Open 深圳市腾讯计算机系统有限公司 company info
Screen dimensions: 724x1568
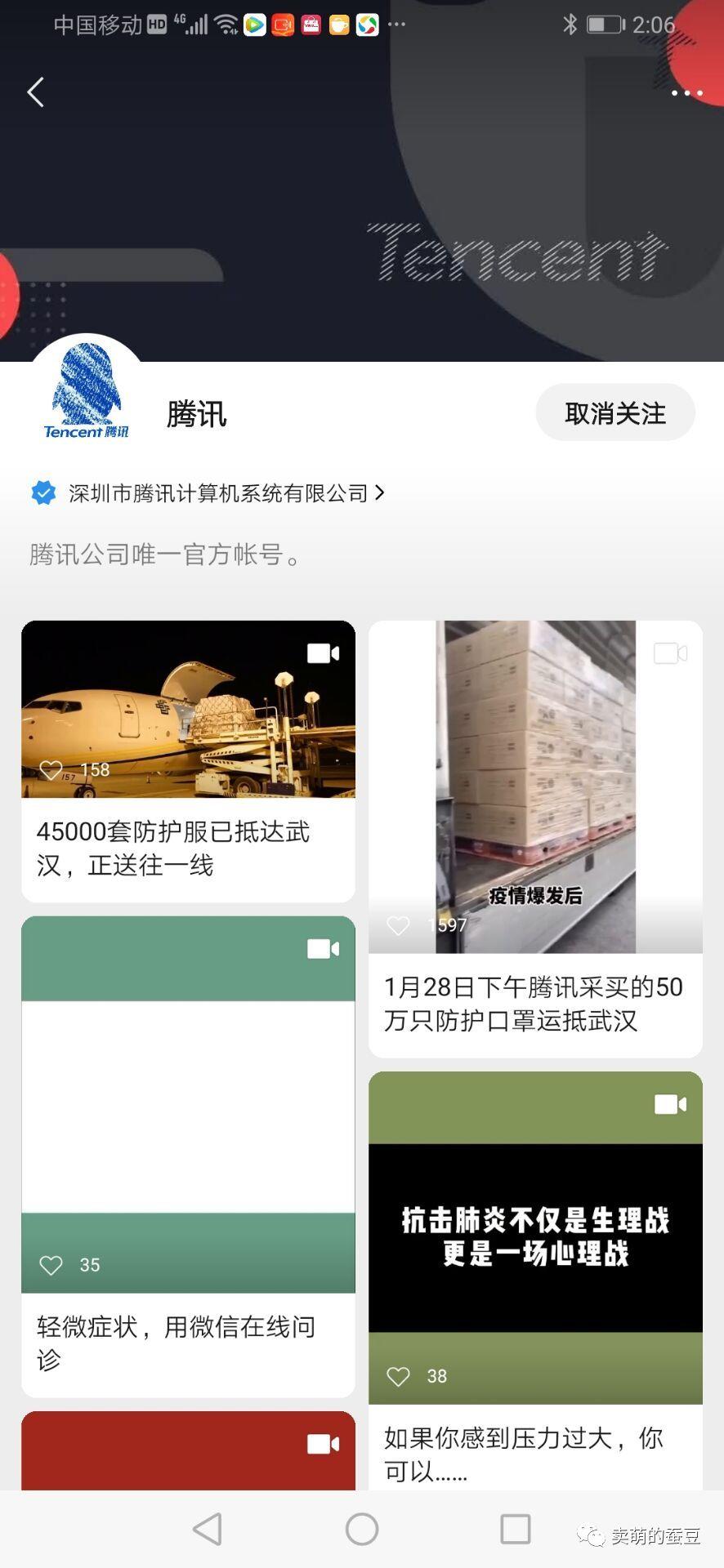point(217,493)
